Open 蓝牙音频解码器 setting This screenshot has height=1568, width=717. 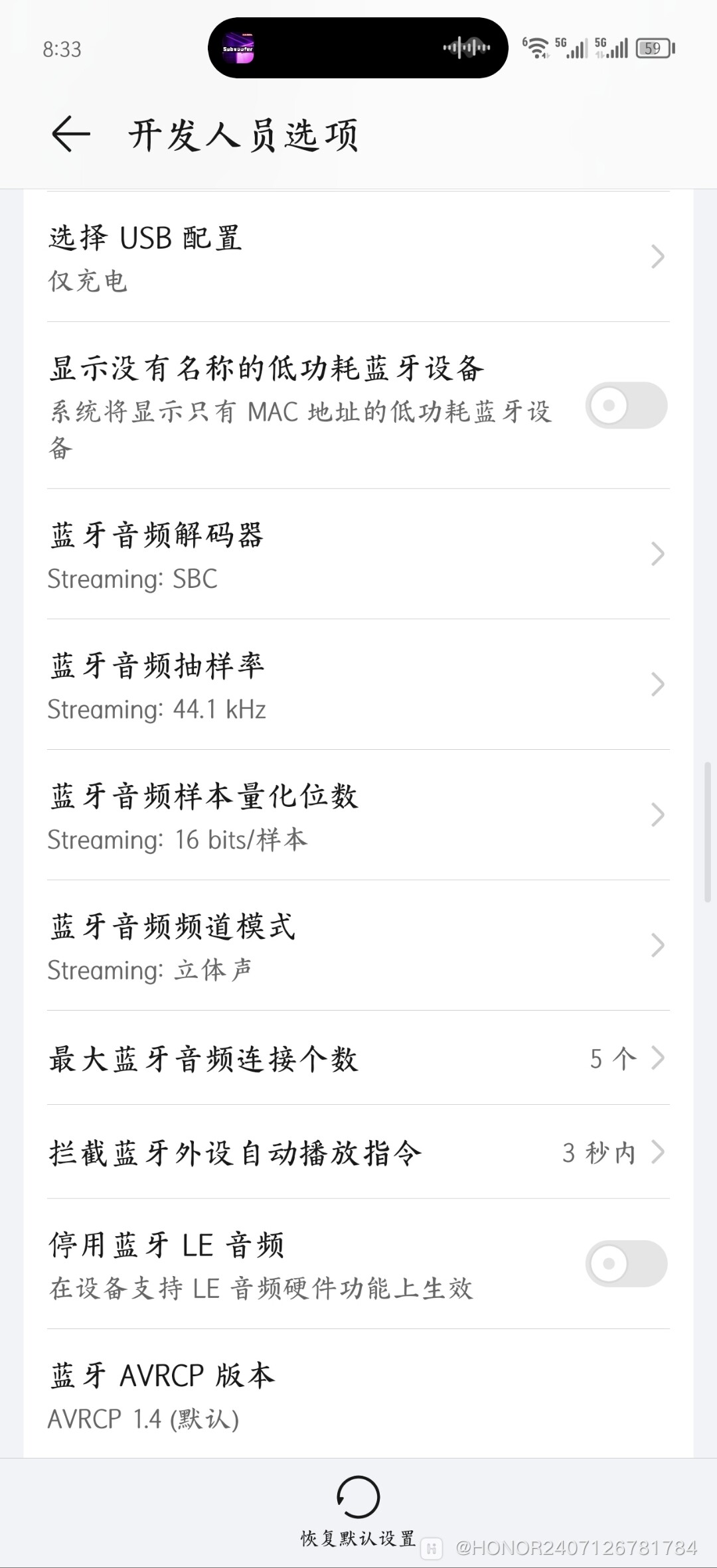[358, 555]
